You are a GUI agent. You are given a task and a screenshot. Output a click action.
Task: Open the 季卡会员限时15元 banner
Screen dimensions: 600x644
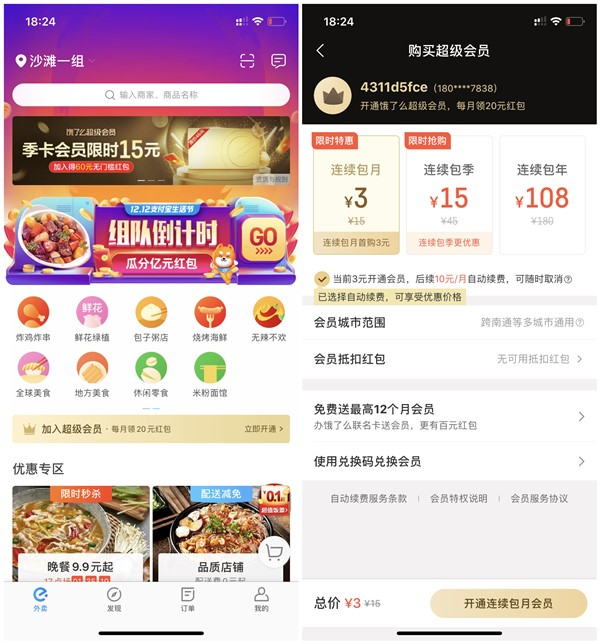click(151, 151)
